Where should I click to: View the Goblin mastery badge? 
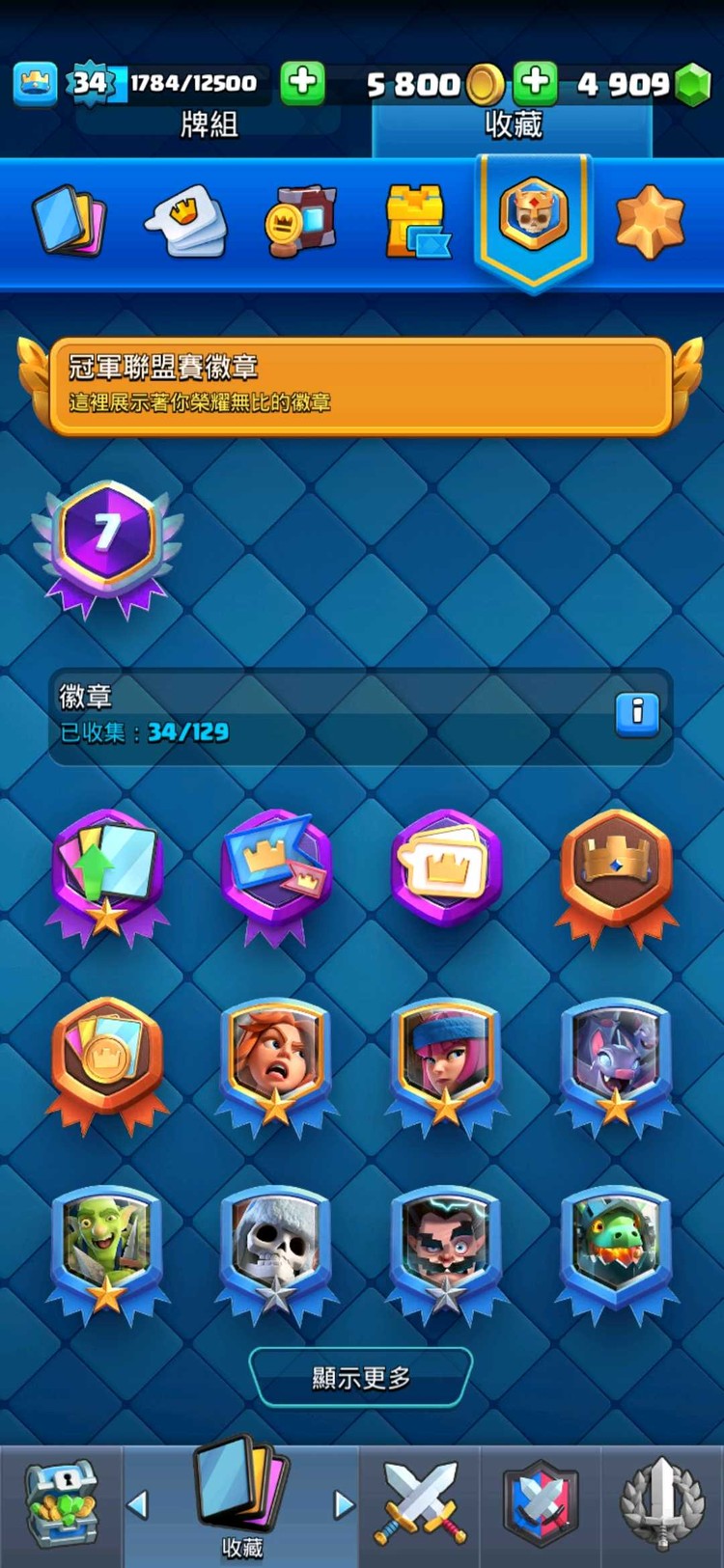pos(107,1251)
